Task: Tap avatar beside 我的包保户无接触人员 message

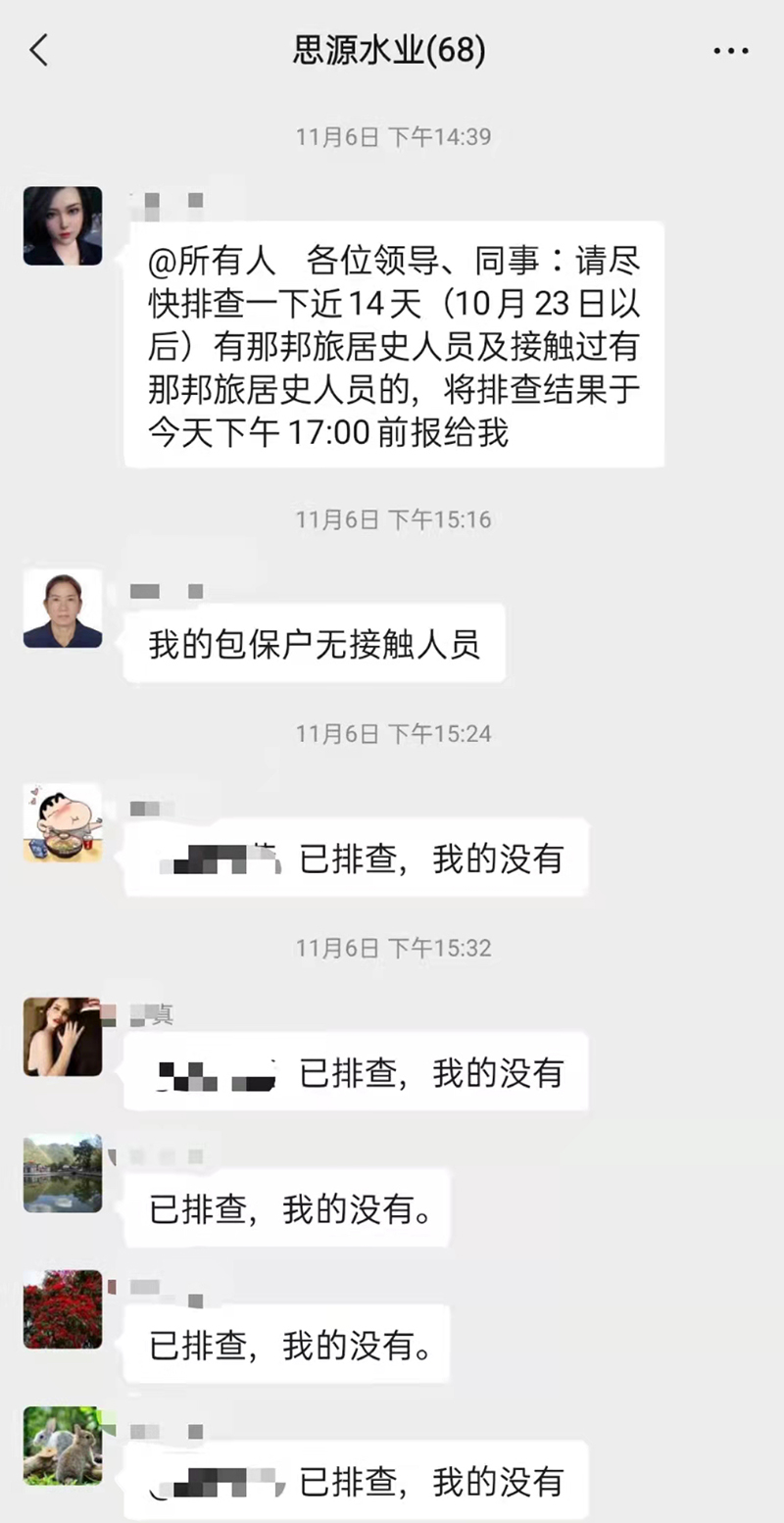Action: tap(63, 608)
